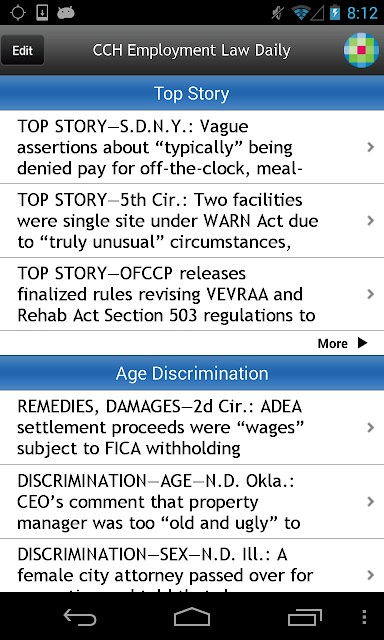384x640 pixels.
Task: Open the N.D. Okla. age discrimination article
Action: click(x=192, y=501)
